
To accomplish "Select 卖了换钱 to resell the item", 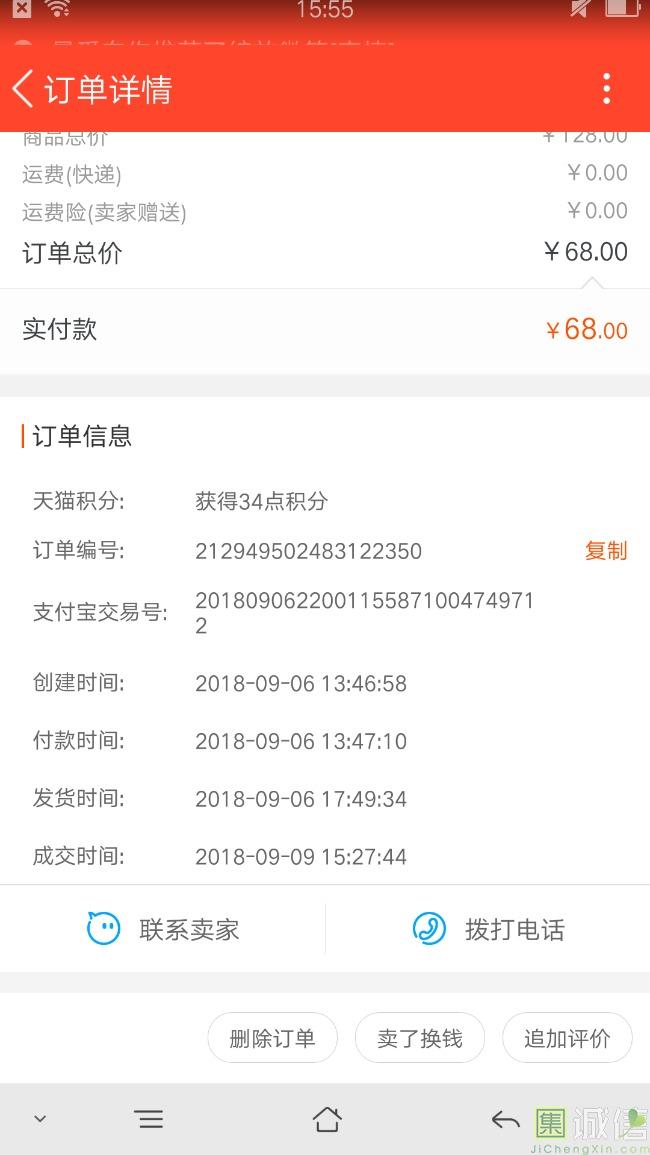I will (420, 1038).
